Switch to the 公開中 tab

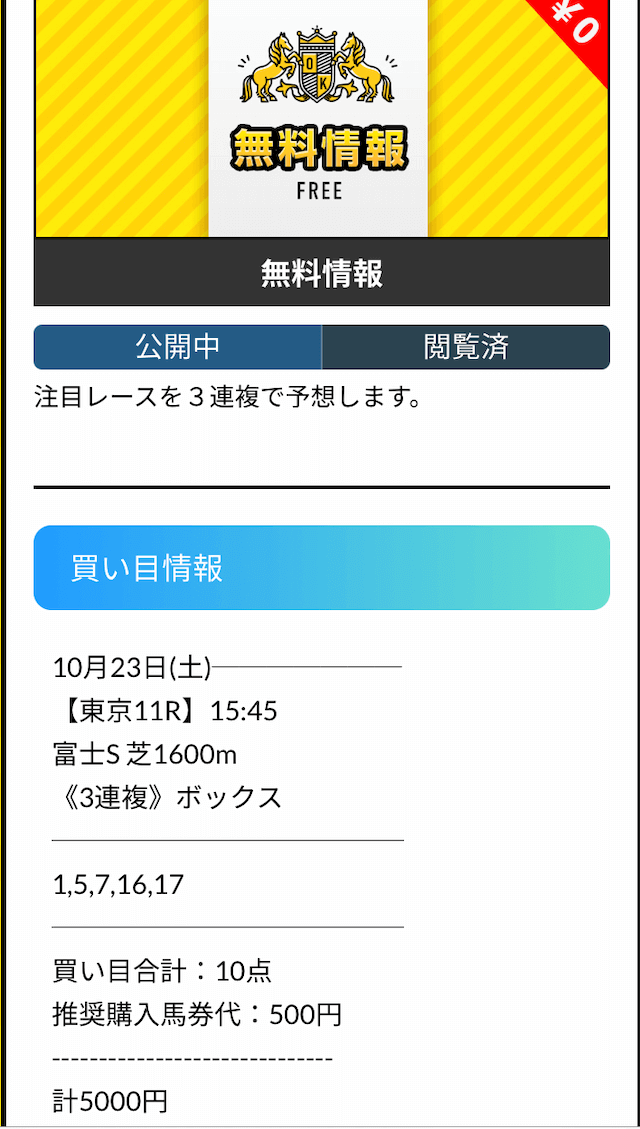pos(178,347)
